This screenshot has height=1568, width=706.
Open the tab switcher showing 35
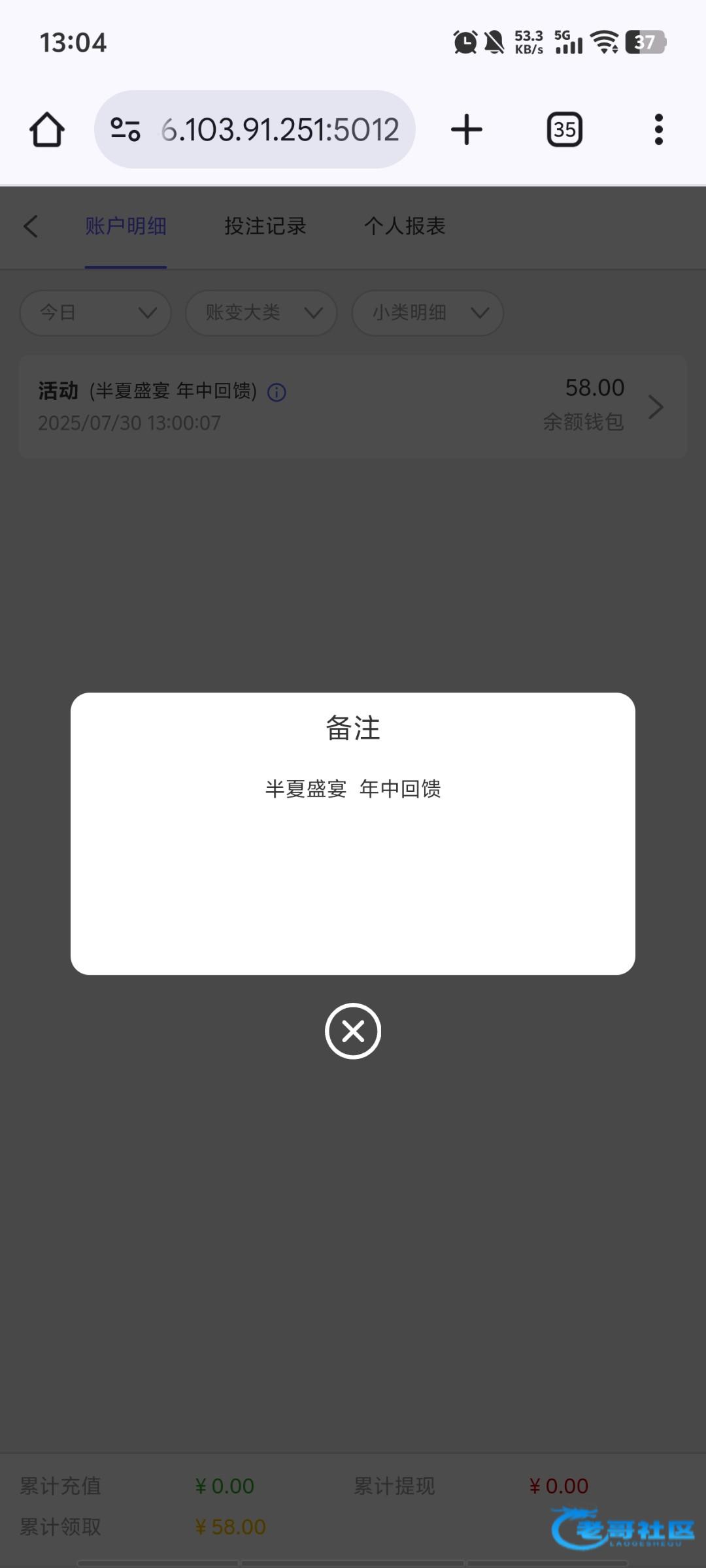click(565, 129)
